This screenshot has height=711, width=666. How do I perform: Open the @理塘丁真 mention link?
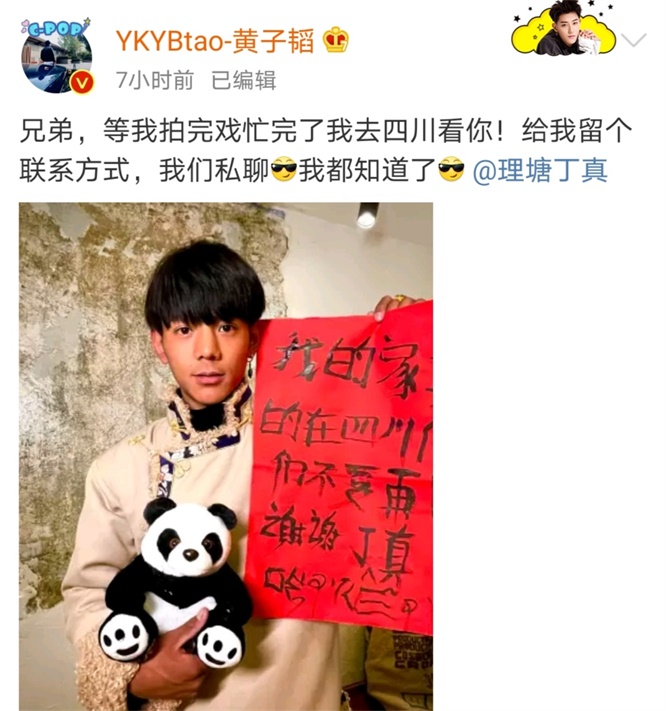[539, 171]
